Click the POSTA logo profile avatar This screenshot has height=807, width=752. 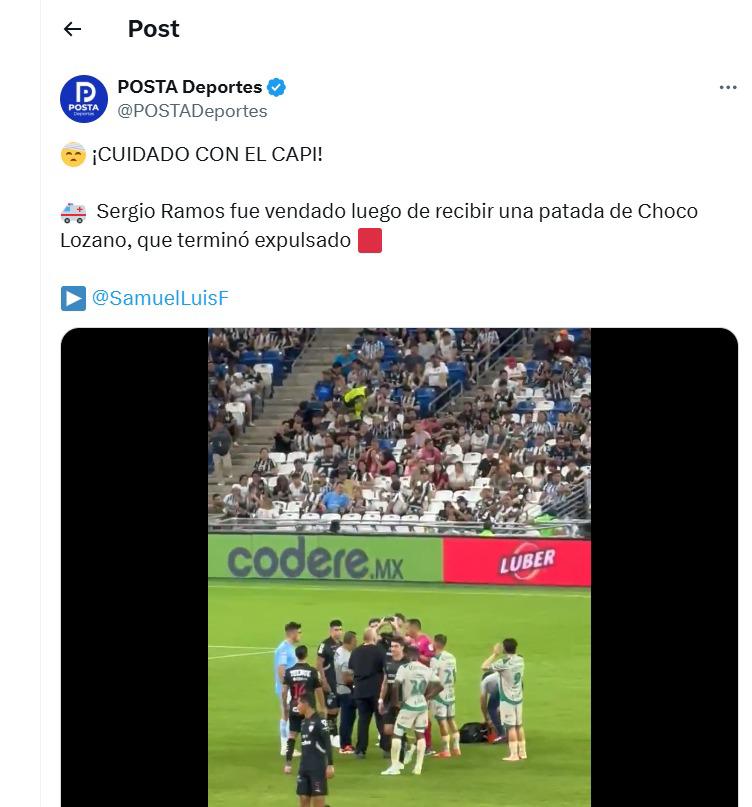coord(84,97)
